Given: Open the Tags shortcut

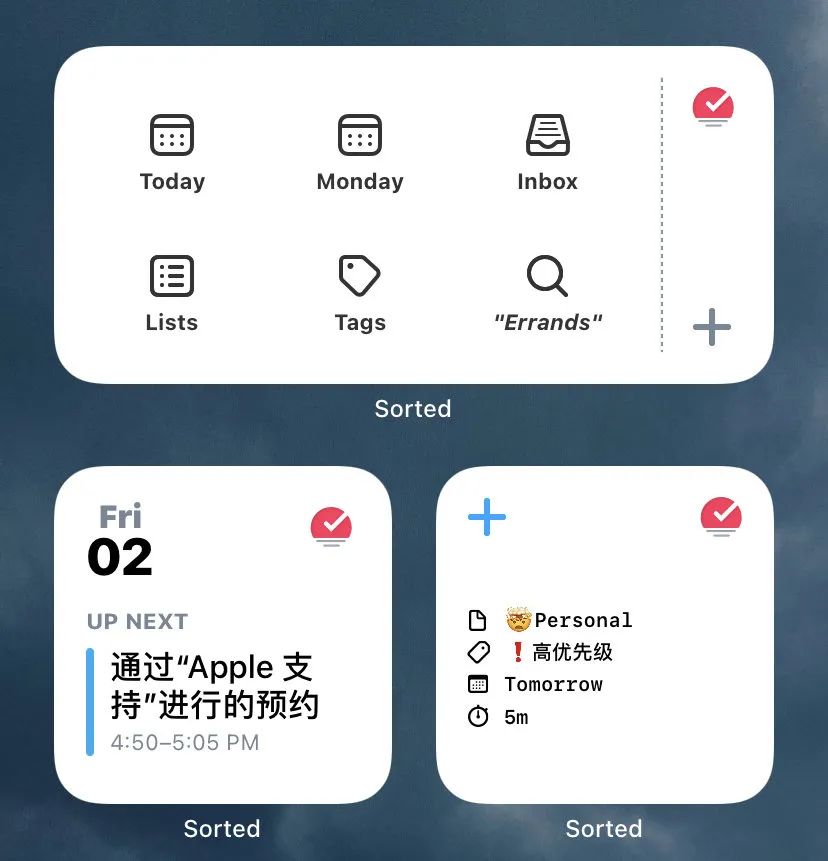Looking at the screenshot, I should pyautogui.click(x=360, y=294).
